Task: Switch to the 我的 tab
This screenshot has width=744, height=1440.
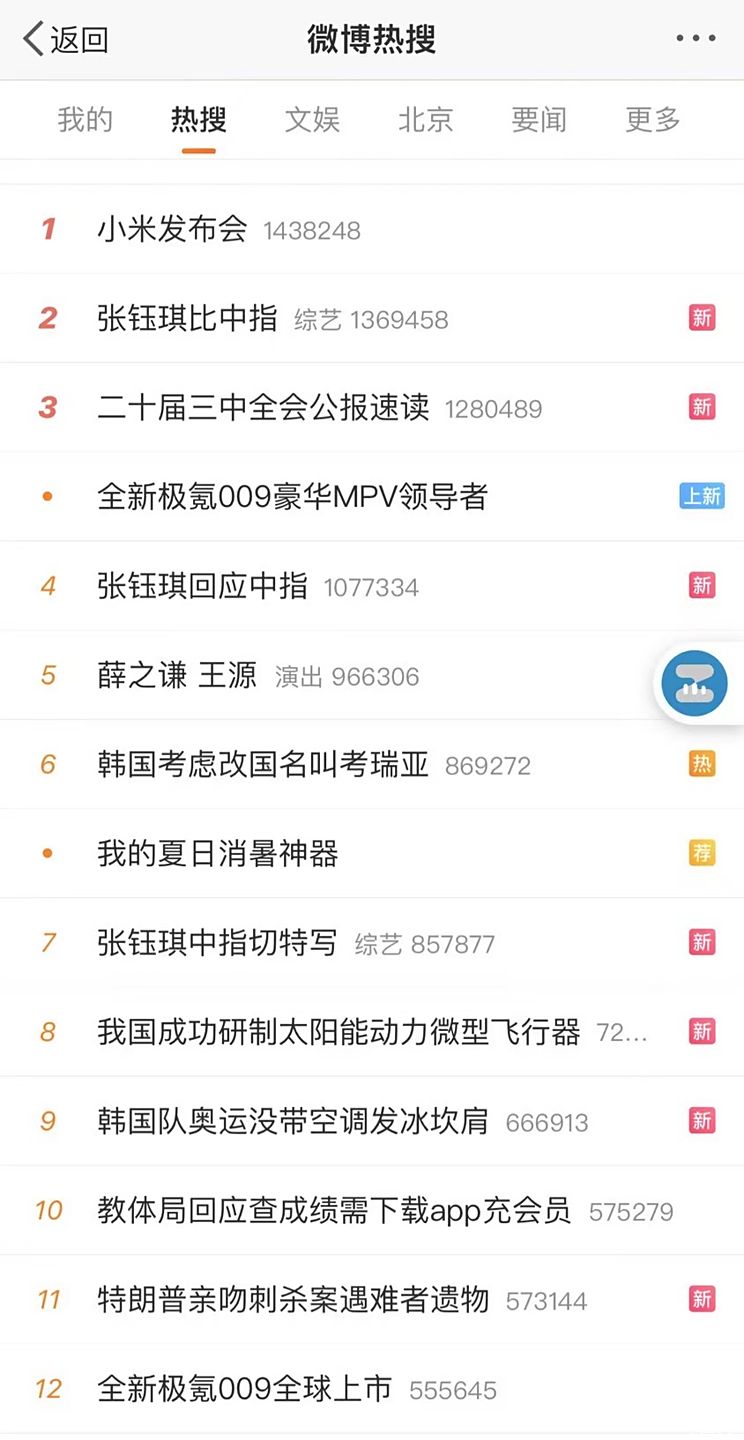Action: (85, 120)
